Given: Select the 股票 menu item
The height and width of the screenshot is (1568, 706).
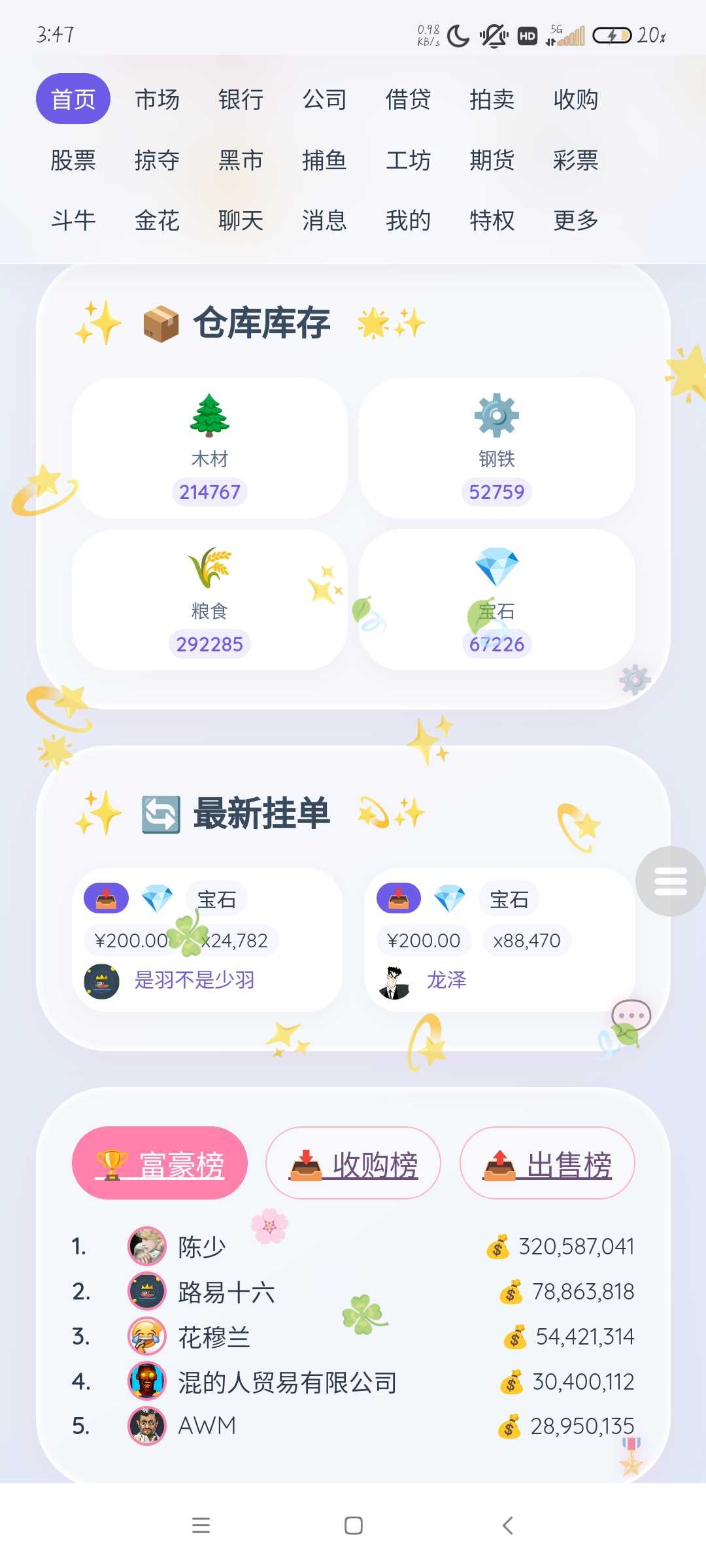Looking at the screenshot, I should coord(73,160).
